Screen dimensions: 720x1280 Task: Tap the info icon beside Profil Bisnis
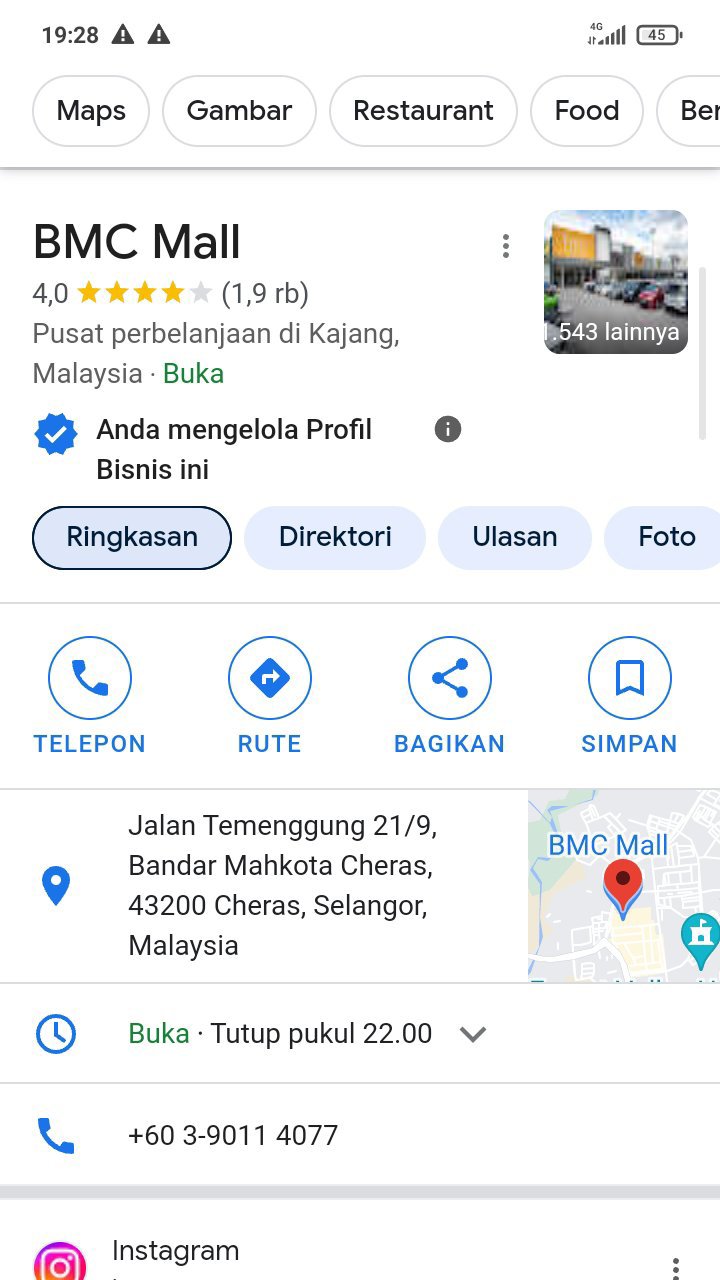click(448, 429)
